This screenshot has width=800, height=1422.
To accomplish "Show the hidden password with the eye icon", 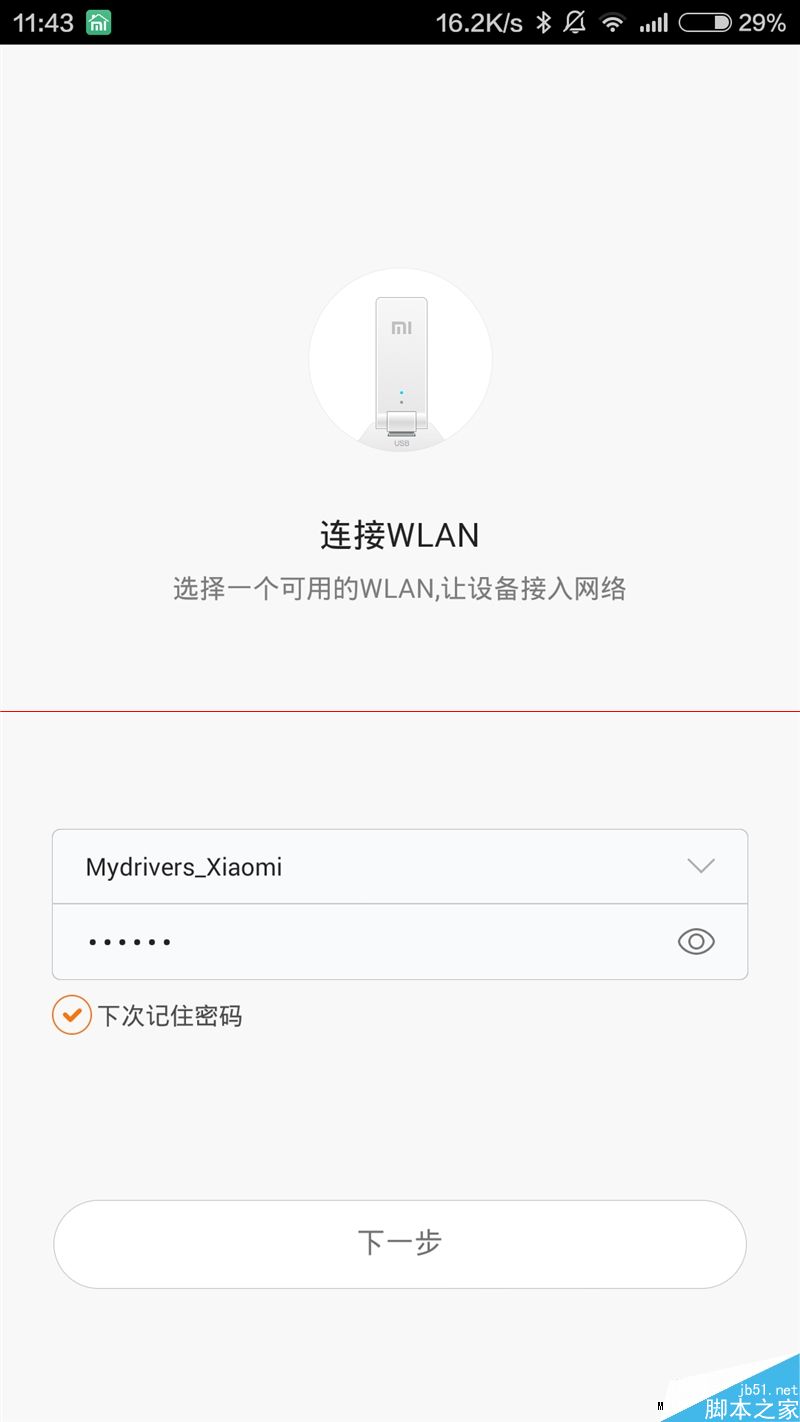I will (x=696, y=941).
